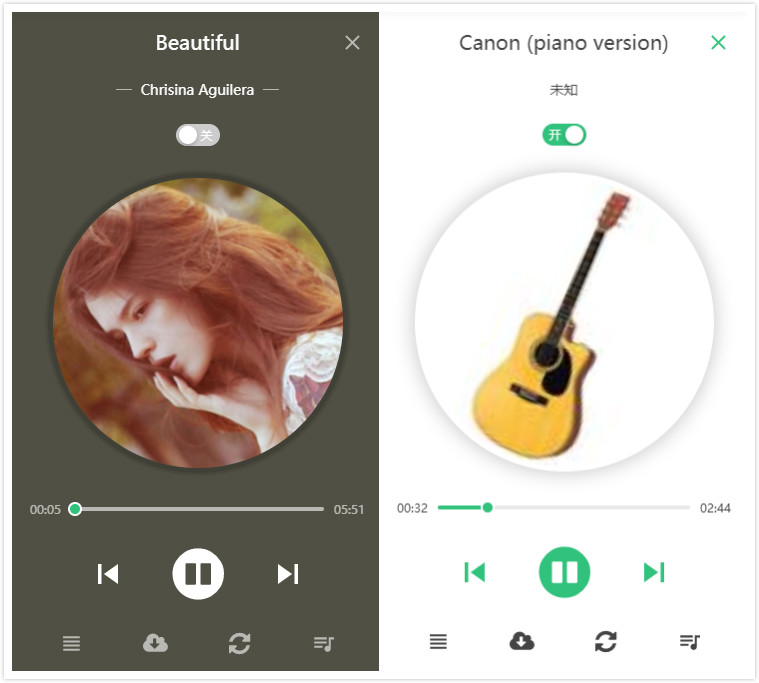Viewport: 759px width, 683px height.
Task: Download the song Beautiful
Action: click(155, 643)
